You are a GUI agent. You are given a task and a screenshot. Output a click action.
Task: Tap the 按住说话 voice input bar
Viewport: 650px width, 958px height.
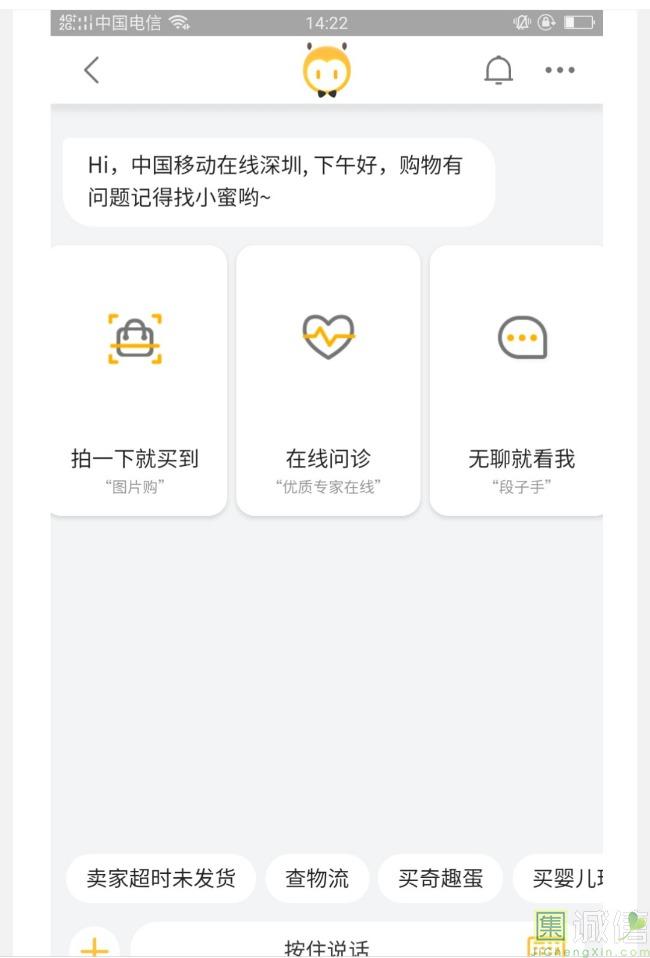[x=327, y=946]
